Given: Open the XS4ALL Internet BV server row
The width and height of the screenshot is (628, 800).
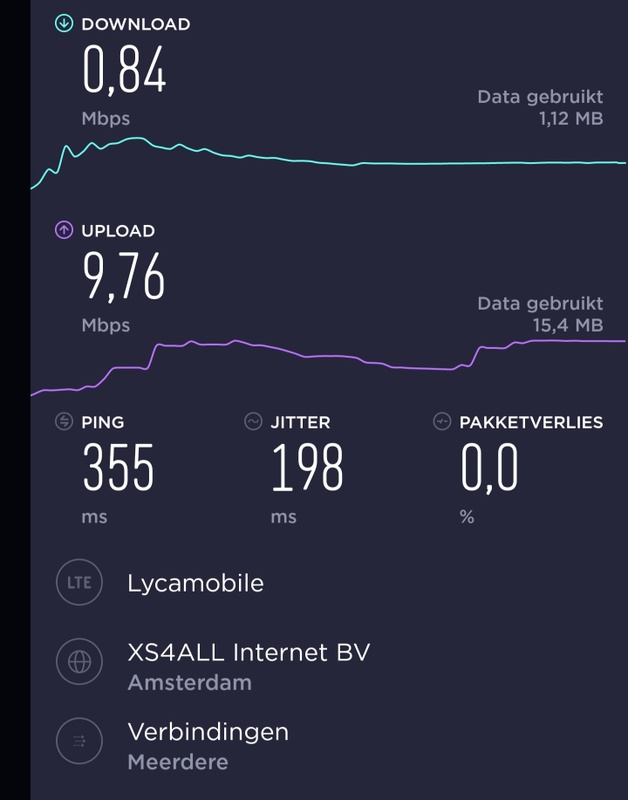Looking at the screenshot, I should tap(248, 666).
